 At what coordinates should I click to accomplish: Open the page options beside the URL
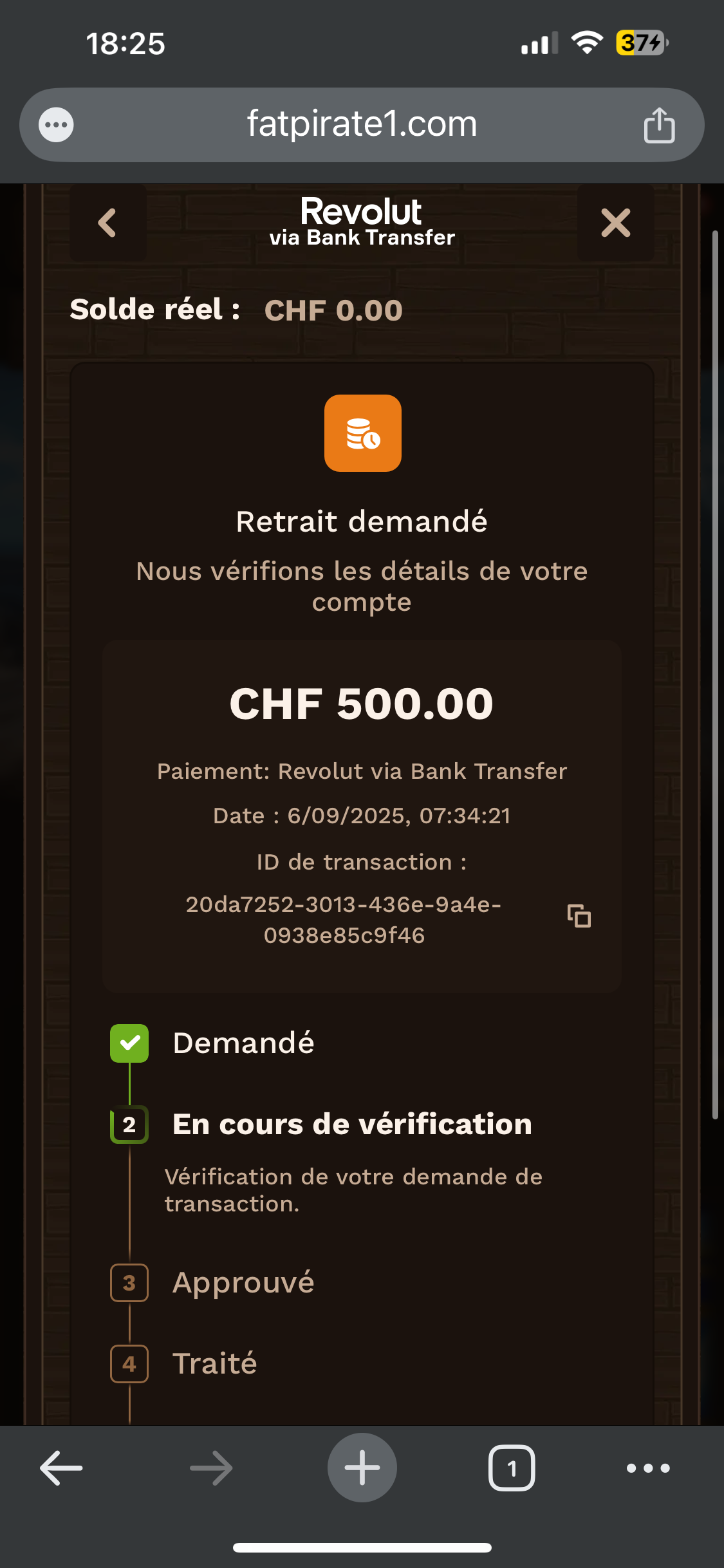pyautogui.click(x=56, y=125)
